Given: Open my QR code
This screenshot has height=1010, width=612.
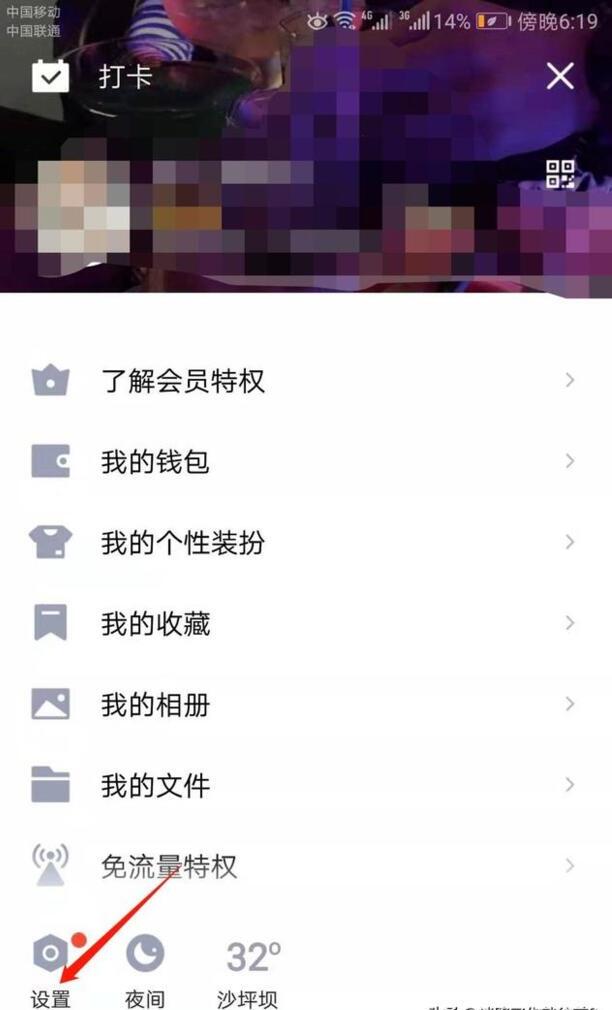Looking at the screenshot, I should tap(561, 174).
